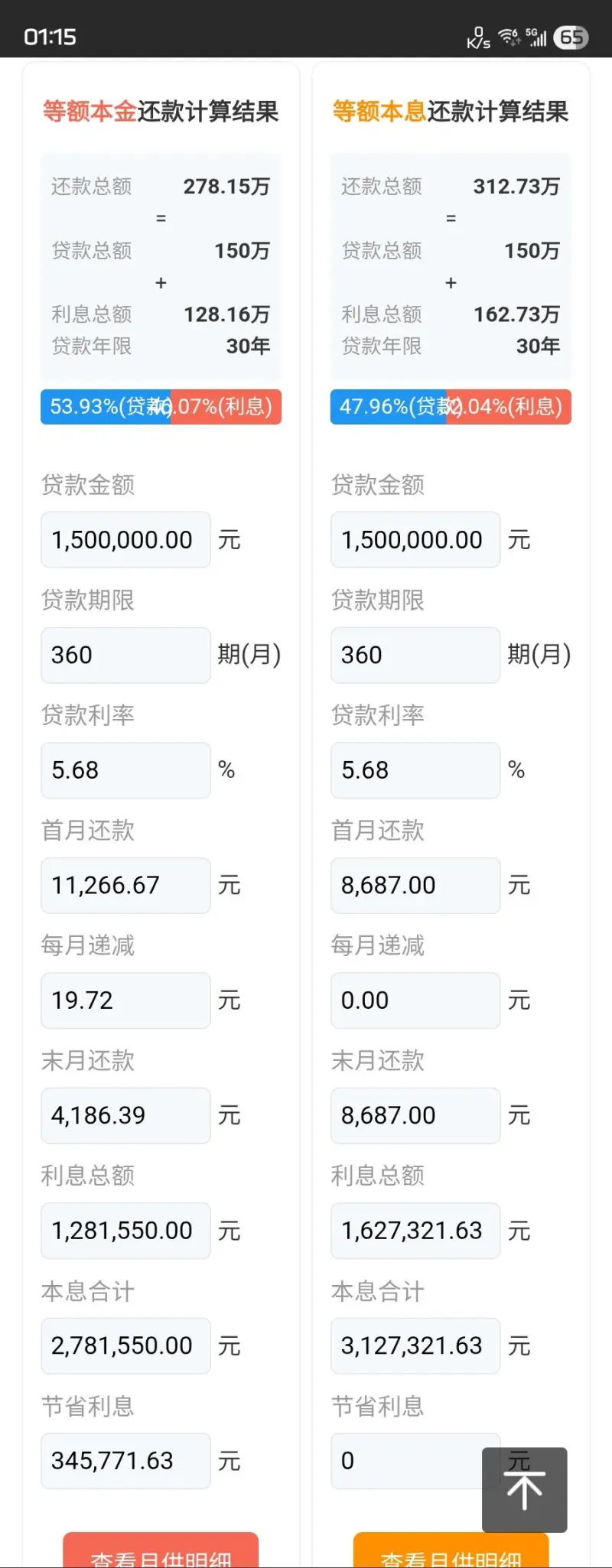Select the 贷款利率 field under 等额本金
Screen dimensions: 612x1568
(125, 770)
